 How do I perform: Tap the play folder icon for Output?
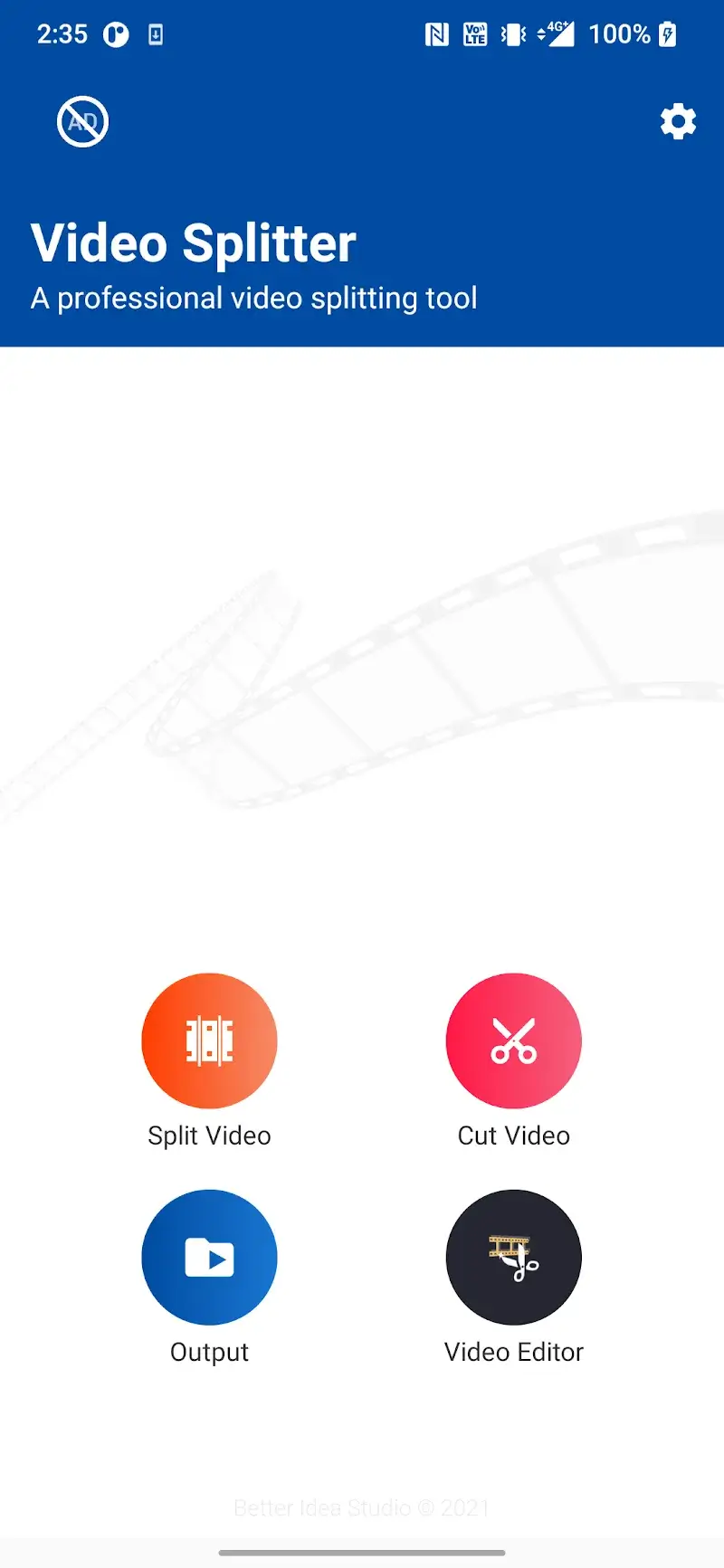tap(209, 1257)
